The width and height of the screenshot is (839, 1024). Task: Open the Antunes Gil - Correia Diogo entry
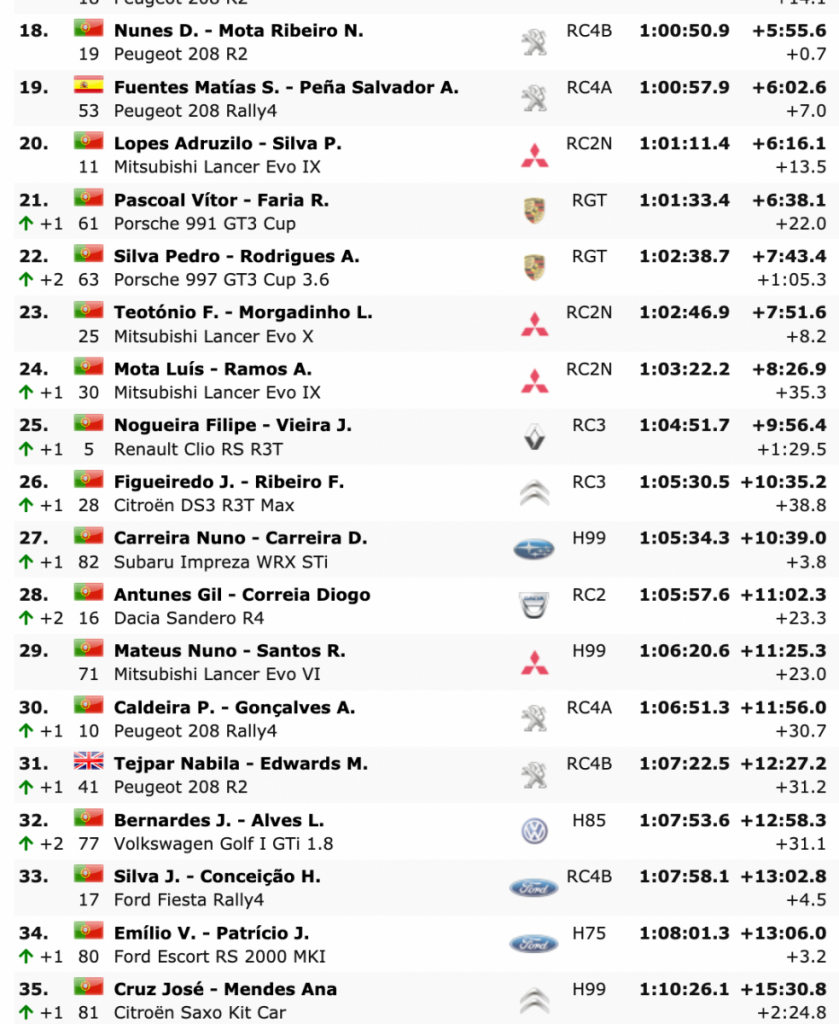[242, 595]
